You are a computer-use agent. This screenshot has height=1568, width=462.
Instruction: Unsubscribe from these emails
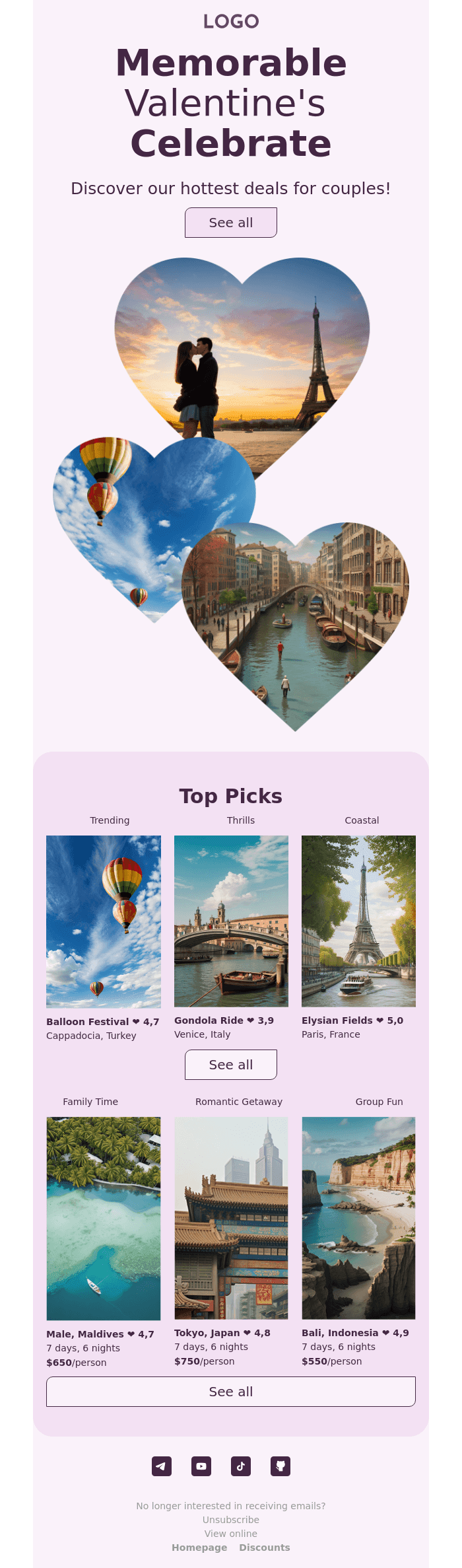[230, 1520]
